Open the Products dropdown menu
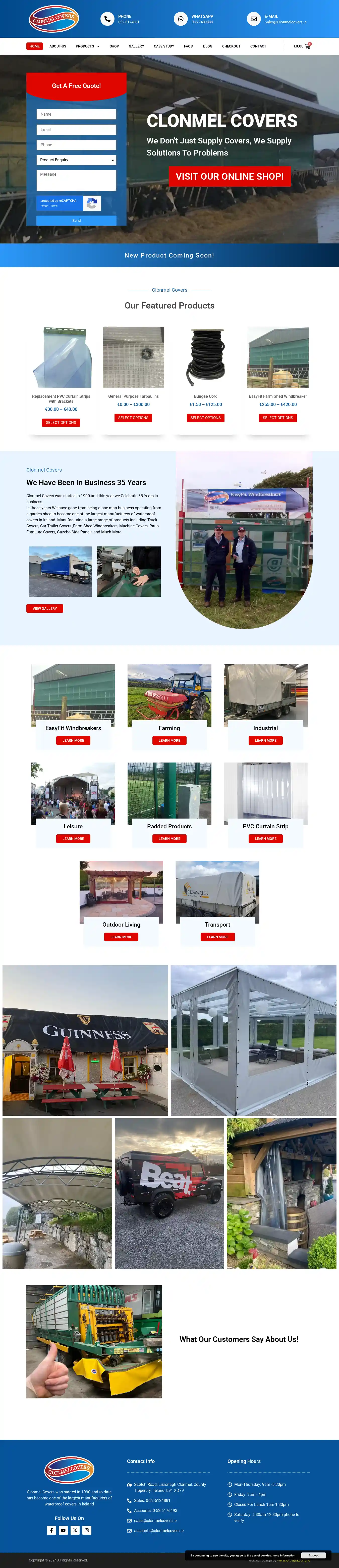The image size is (339, 1568). 87,46
